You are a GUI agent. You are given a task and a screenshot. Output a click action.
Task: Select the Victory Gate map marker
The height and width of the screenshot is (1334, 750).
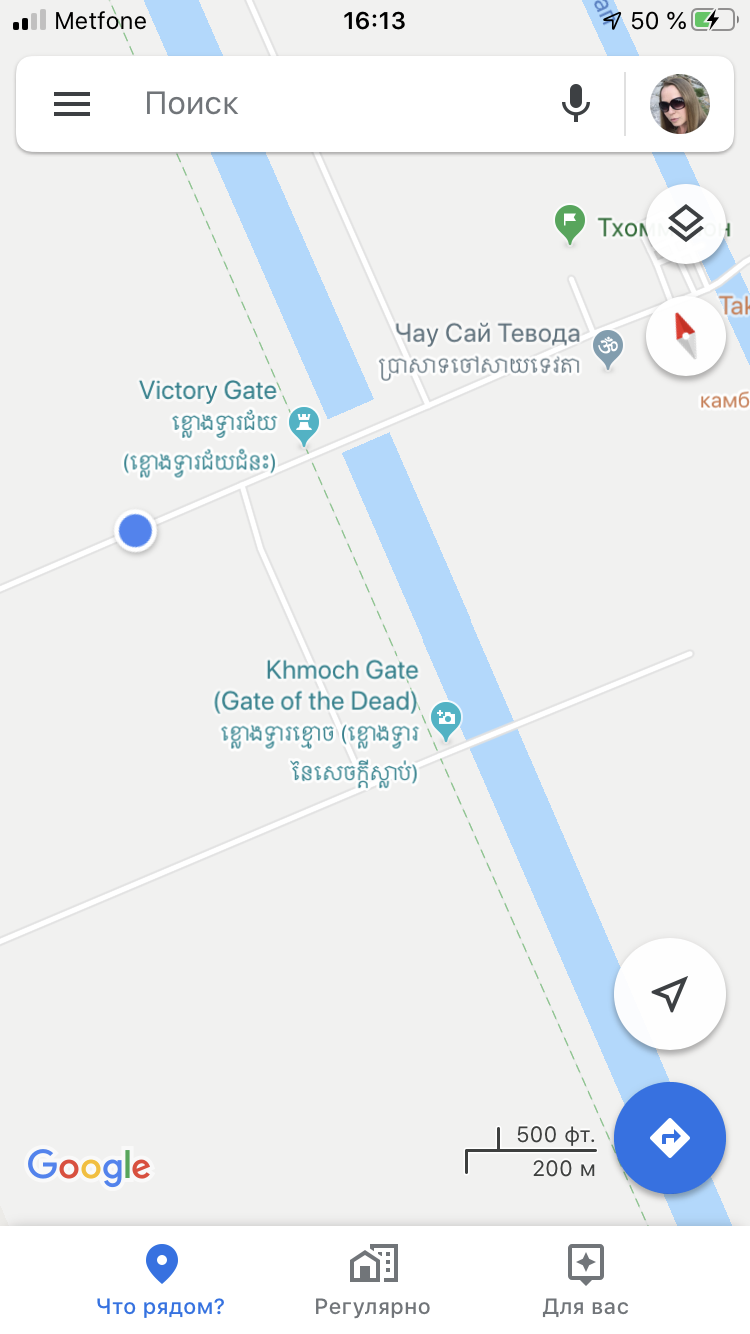click(303, 427)
